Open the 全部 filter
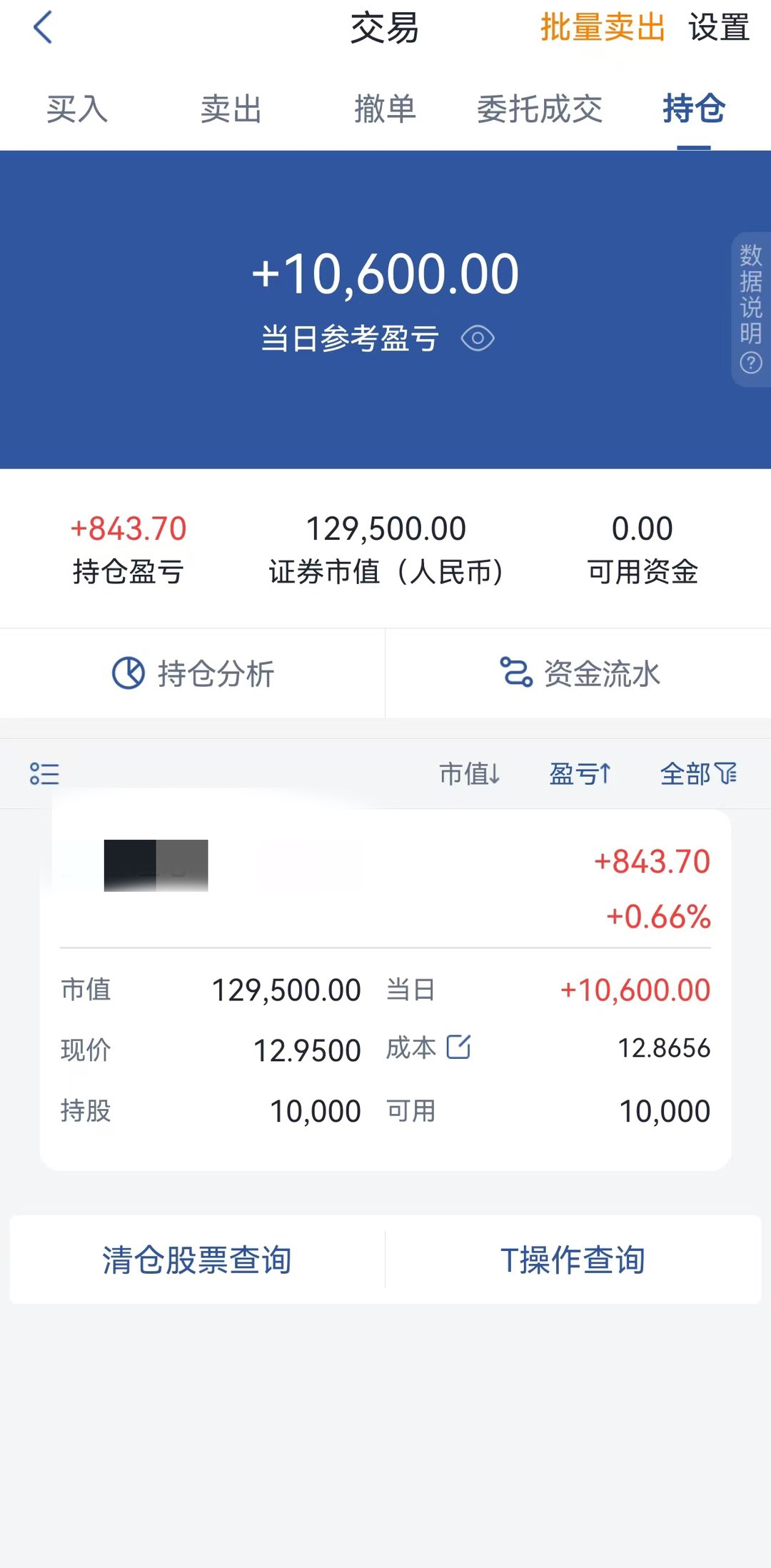Viewport: 771px width, 1568px height. [698, 774]
